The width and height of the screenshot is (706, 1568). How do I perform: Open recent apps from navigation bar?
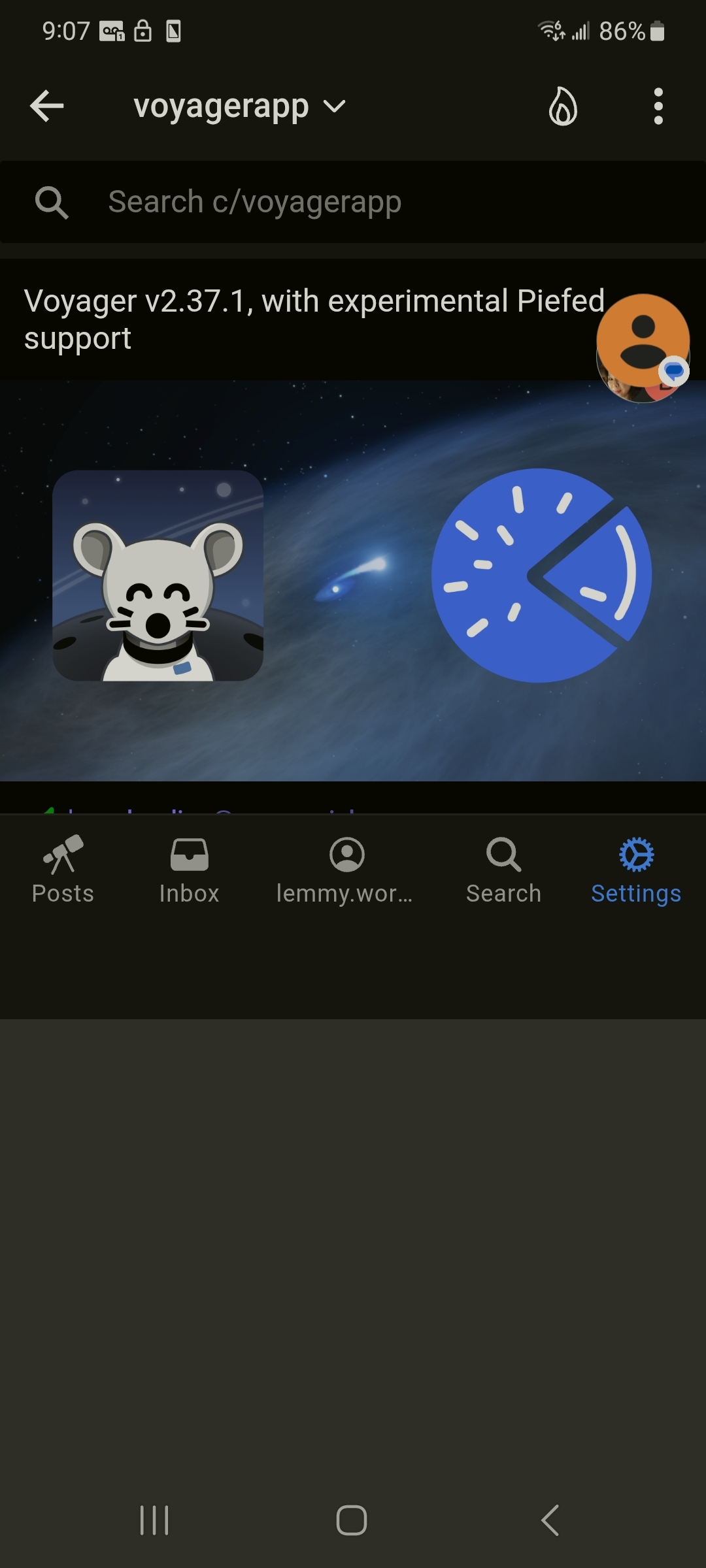point(155,1520)
